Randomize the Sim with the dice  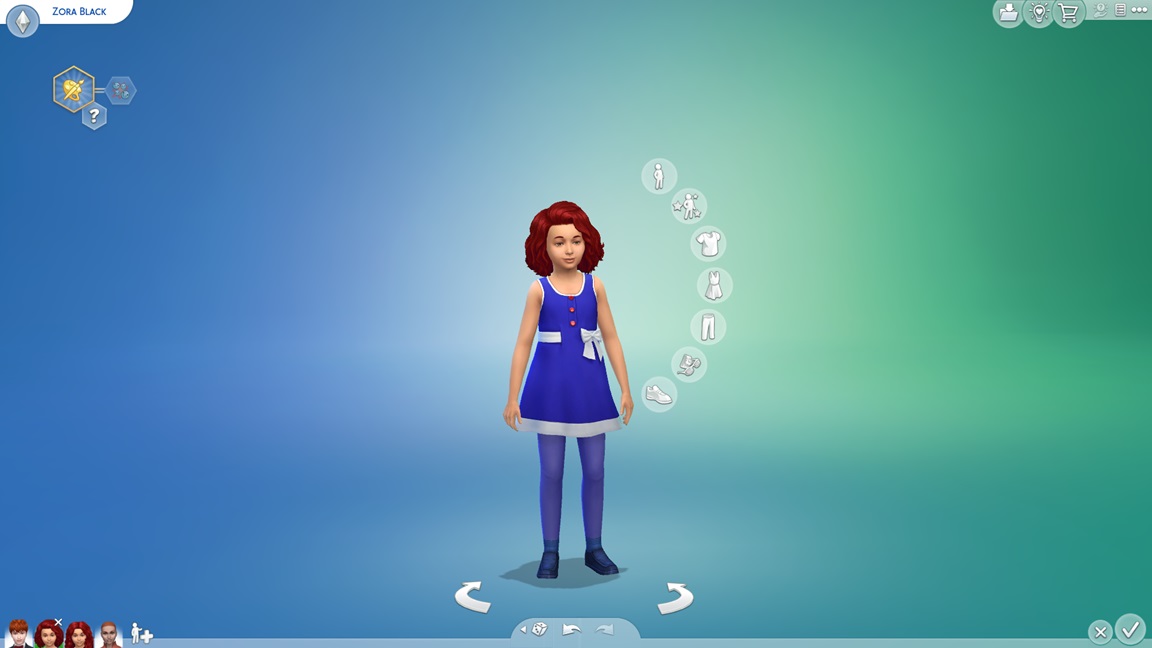(x=539, y=630)
